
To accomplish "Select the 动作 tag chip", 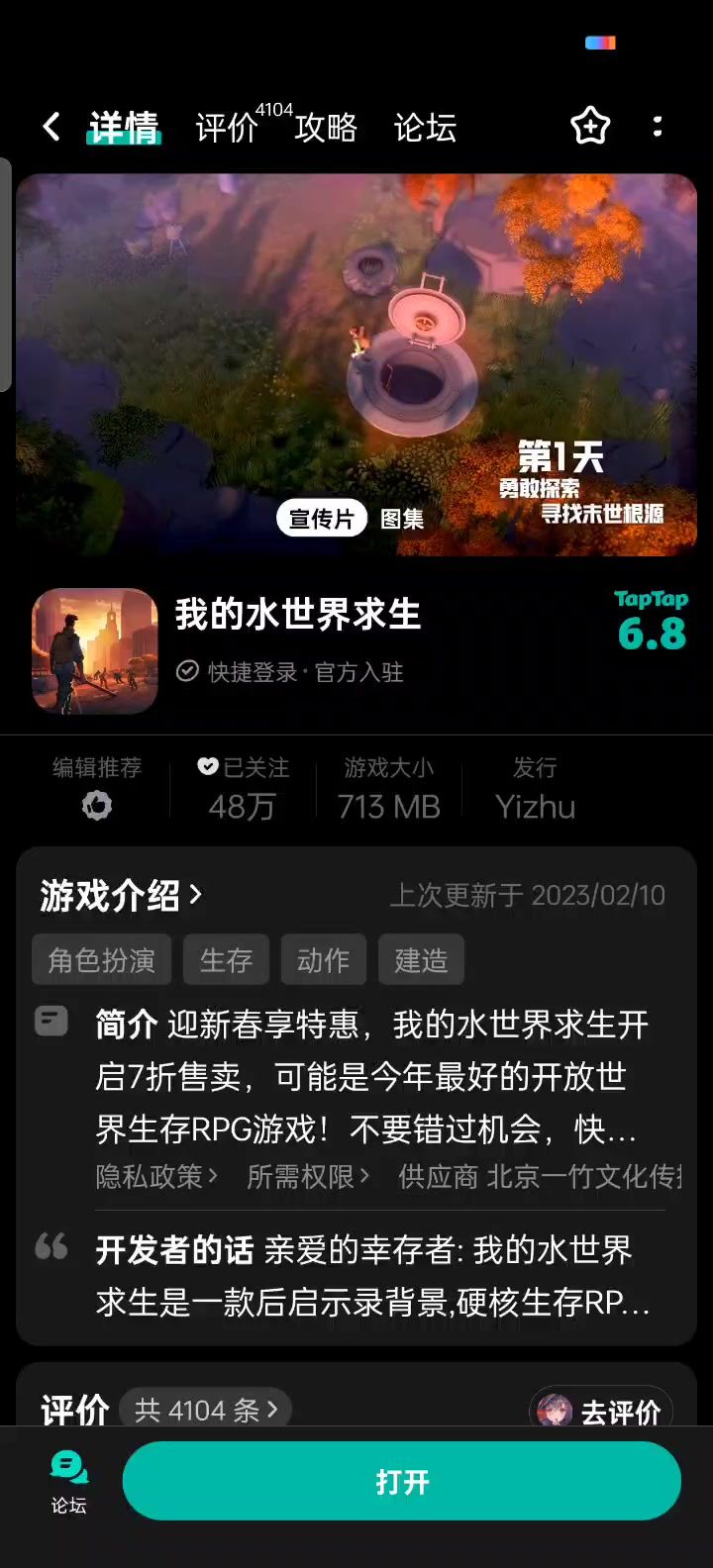I will (x=323, y=960).
